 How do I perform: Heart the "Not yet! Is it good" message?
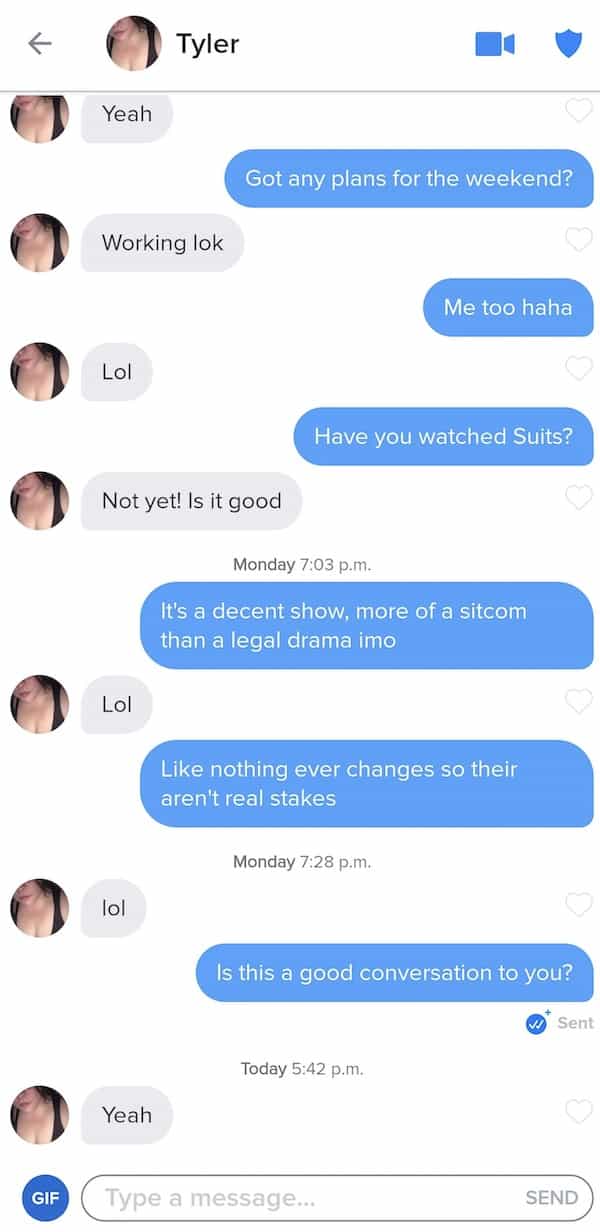tap(579, 497)
